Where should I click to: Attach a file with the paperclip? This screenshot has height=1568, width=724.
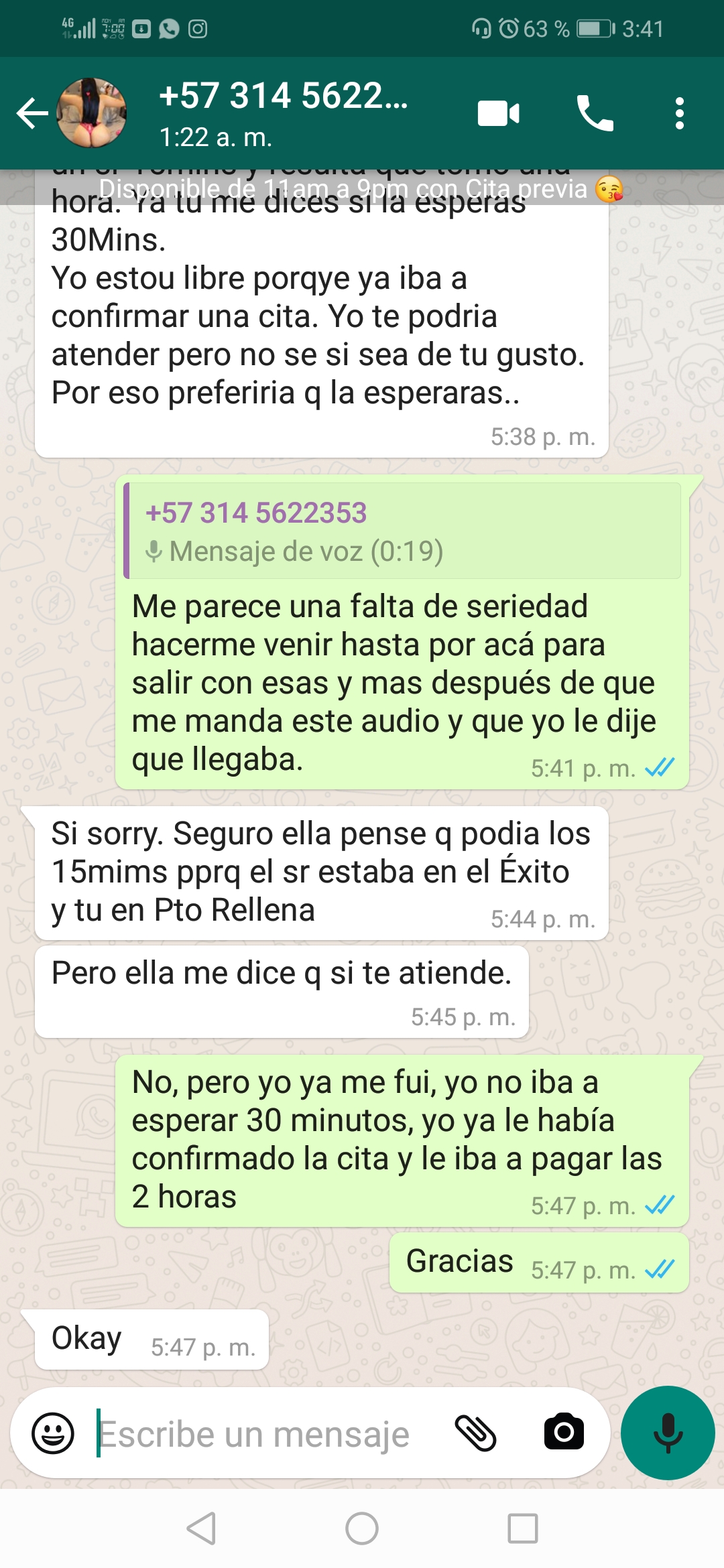(475, 1433)
